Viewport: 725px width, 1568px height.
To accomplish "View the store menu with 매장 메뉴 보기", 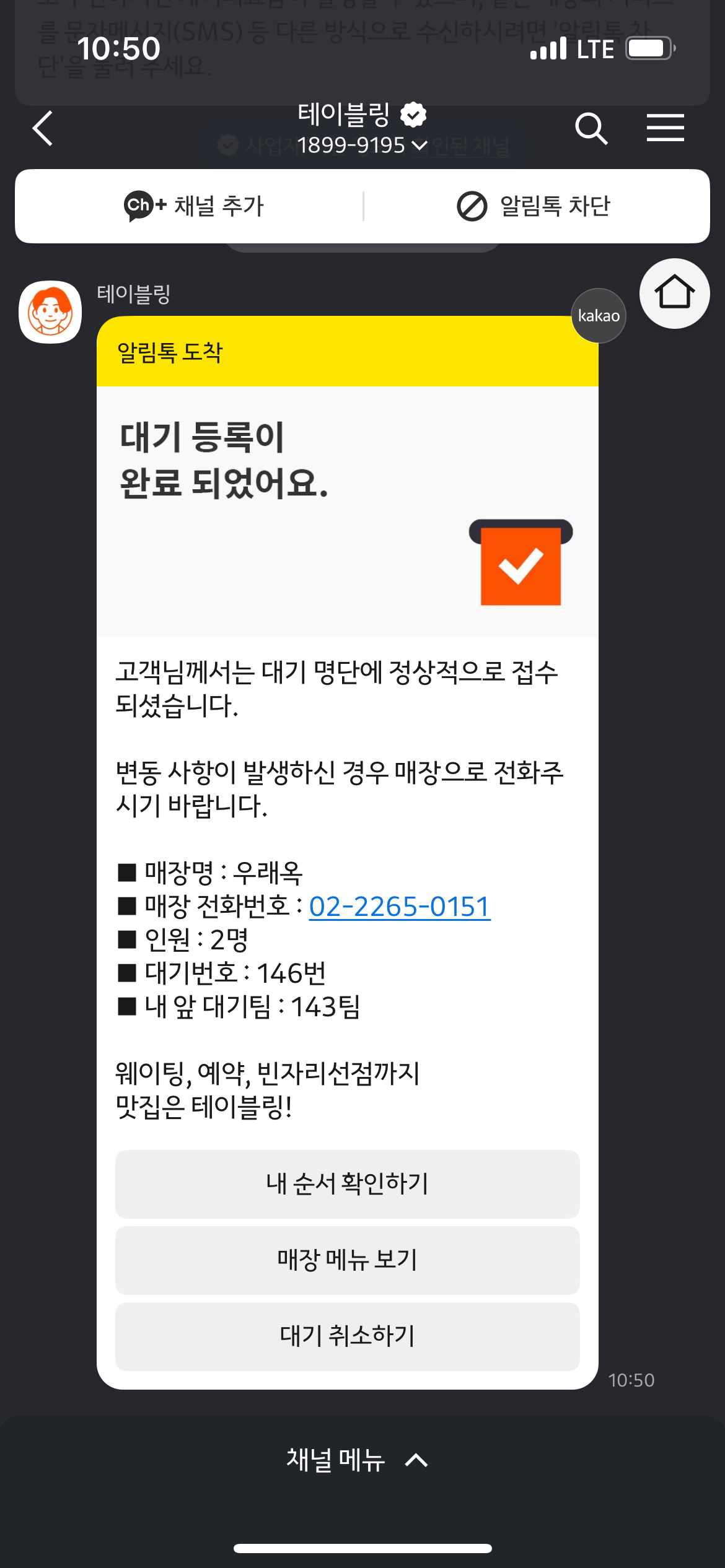I will pos(347,1260).
